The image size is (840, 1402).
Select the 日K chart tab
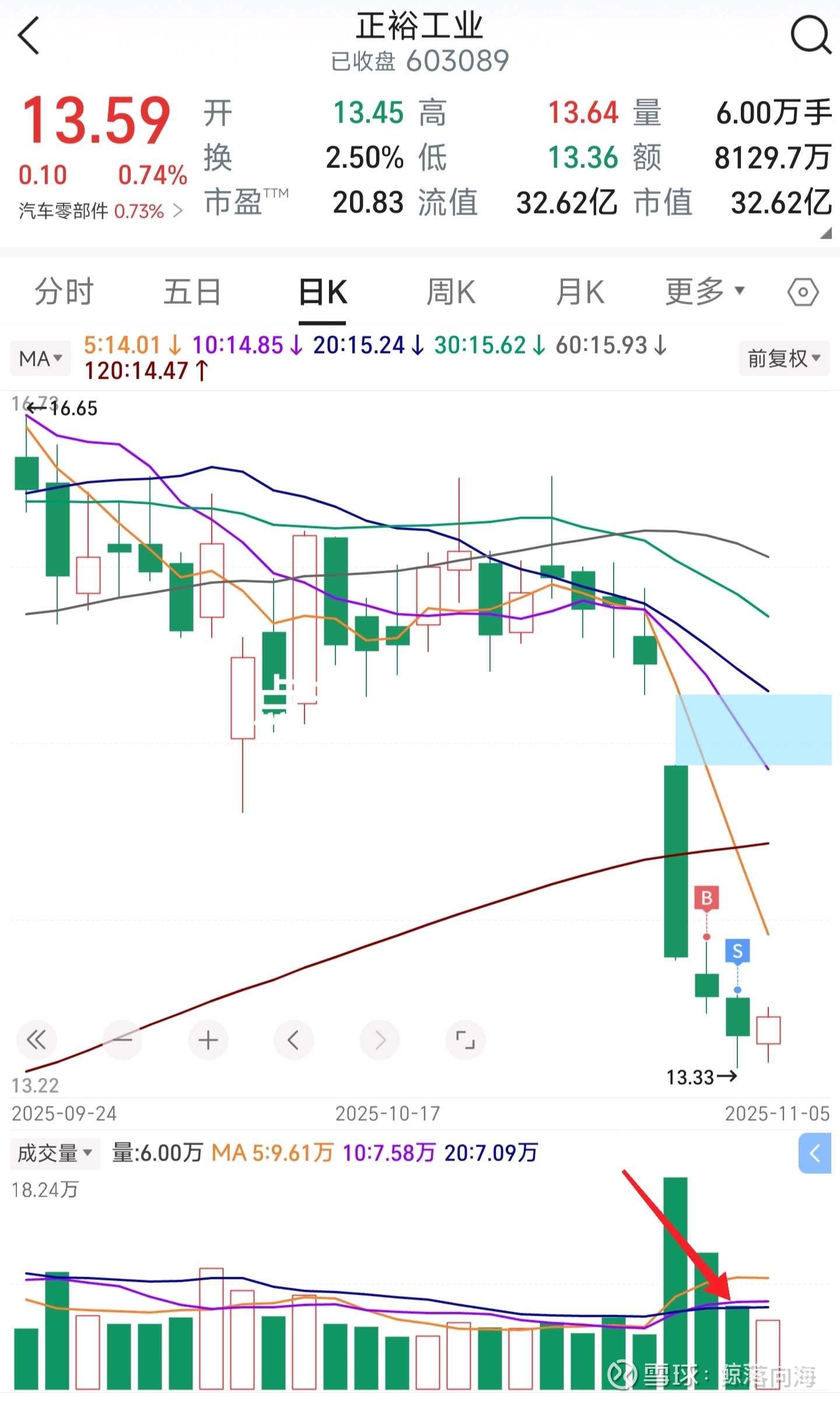[323, 291]
